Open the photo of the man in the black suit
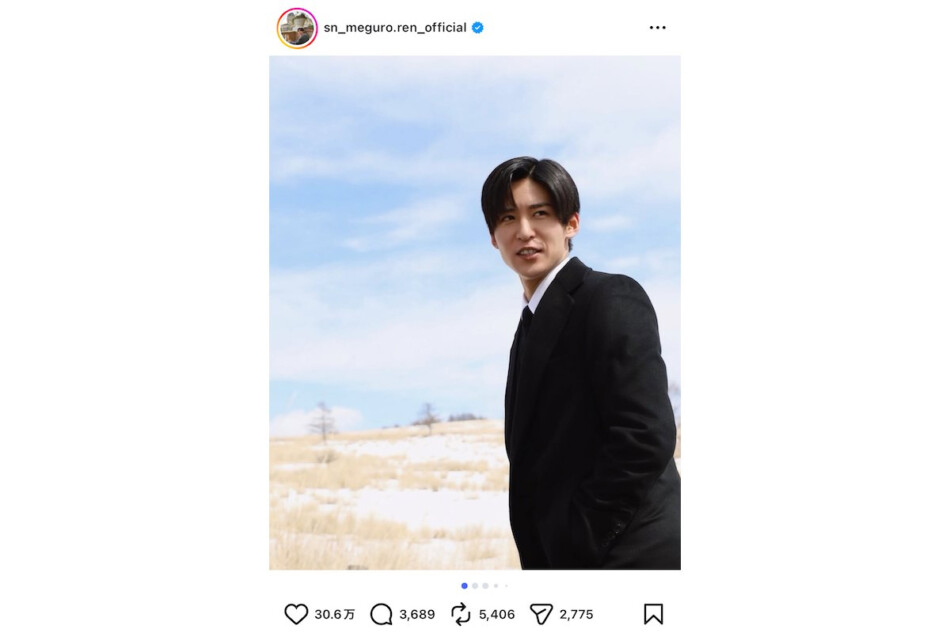 (475, 312)
